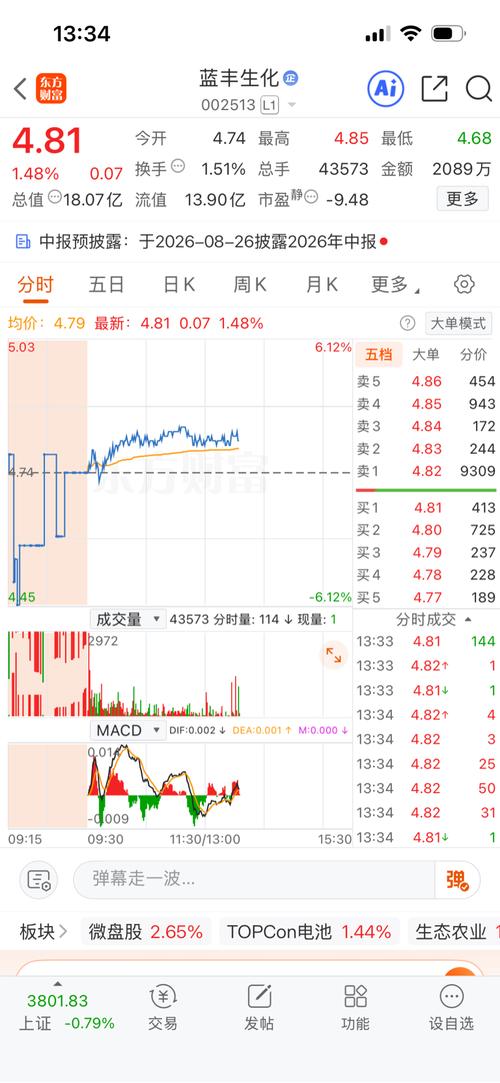Open the 微盘股 sector chip
Screen dimensions: 500x1083
click(x=146, y=932)
